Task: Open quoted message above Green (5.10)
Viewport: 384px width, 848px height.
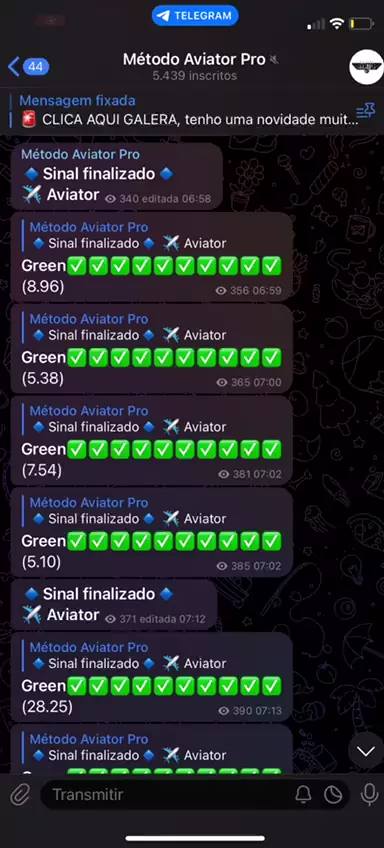Action: 130,511
